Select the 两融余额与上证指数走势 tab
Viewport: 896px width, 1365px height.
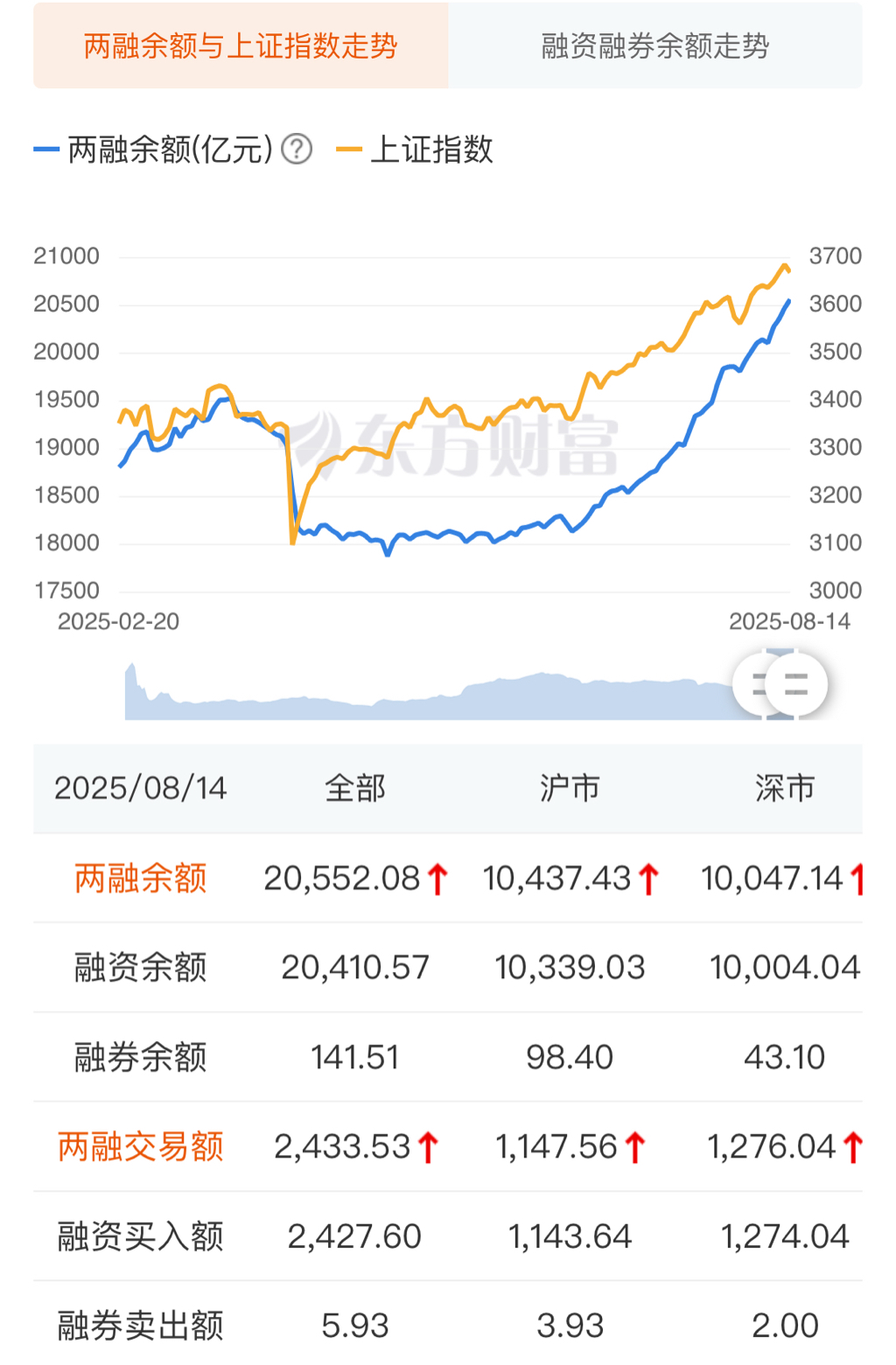click(241, 45)
